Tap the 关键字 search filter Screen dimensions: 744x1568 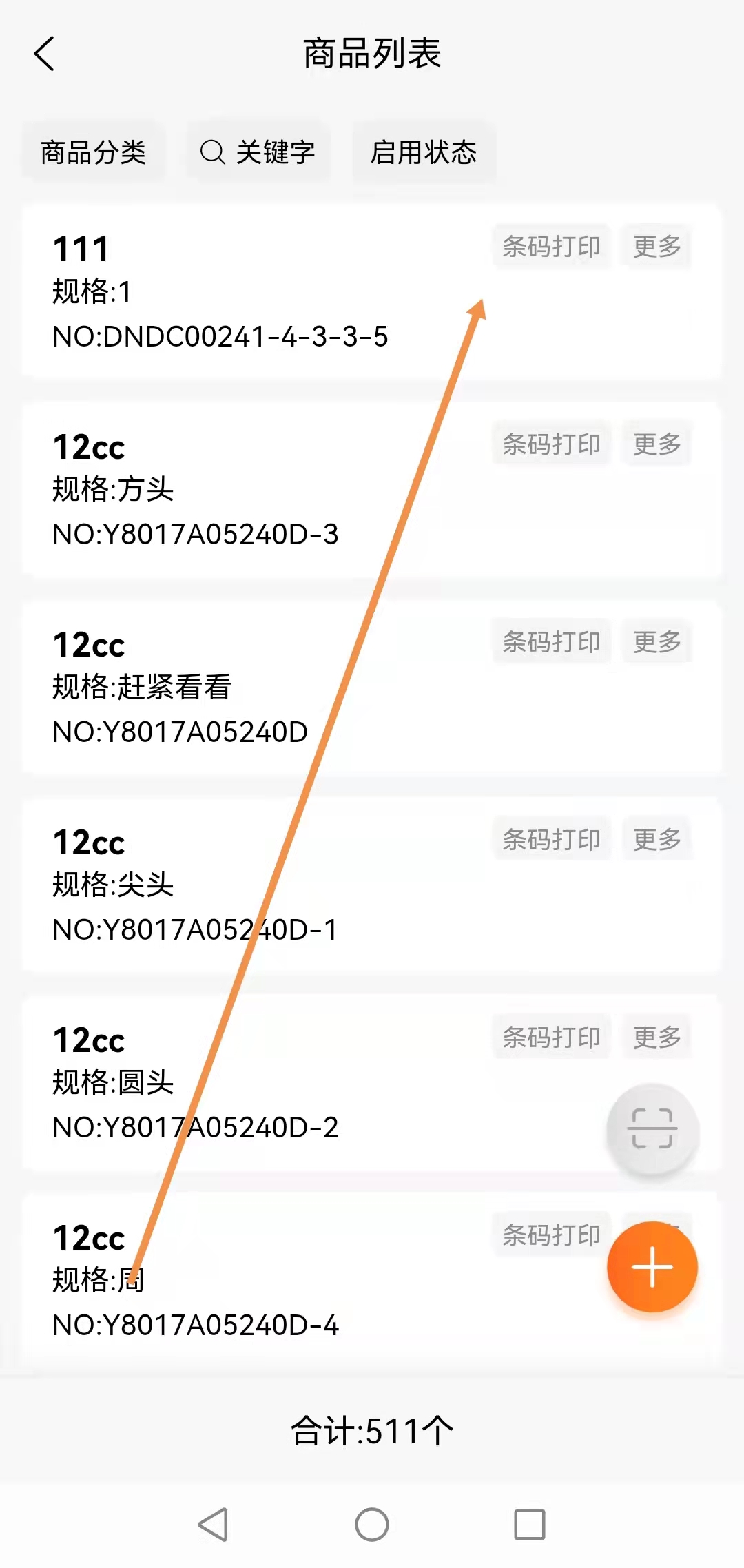pyautogui.click(x=258, y=152)
